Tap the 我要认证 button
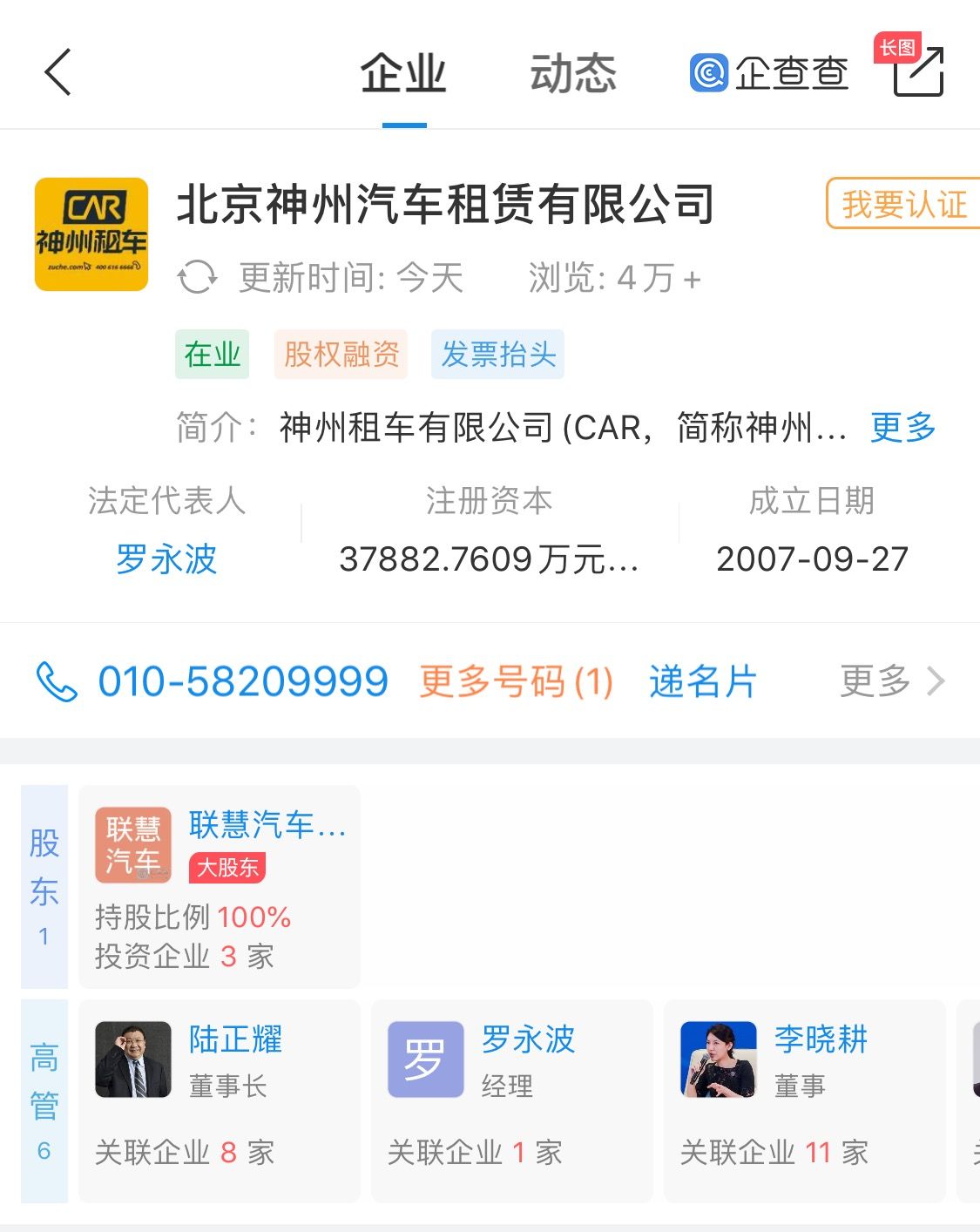The height and width of the screenshot is (1232, 980). click(903, 205)
